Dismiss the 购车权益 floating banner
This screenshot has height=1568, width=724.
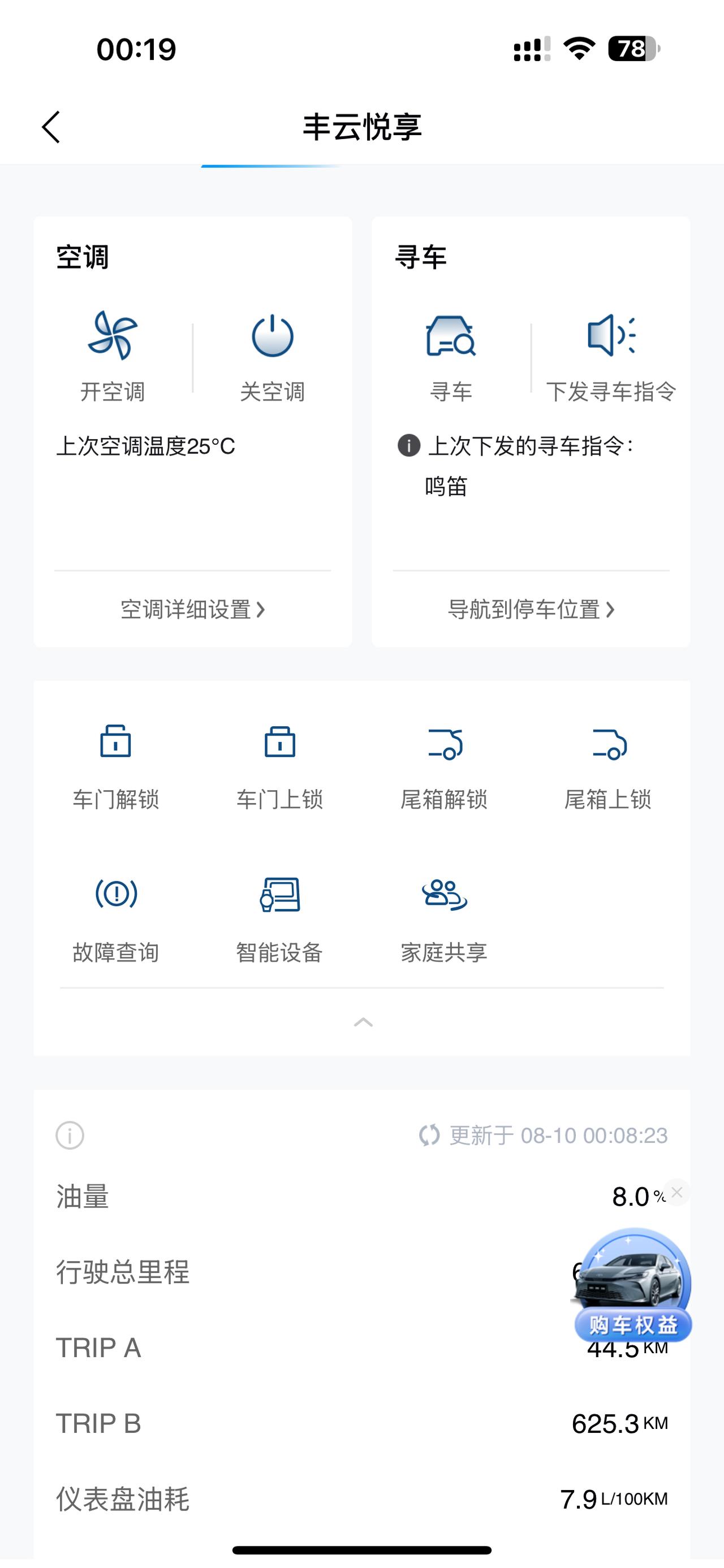(x=677, y=1193)
